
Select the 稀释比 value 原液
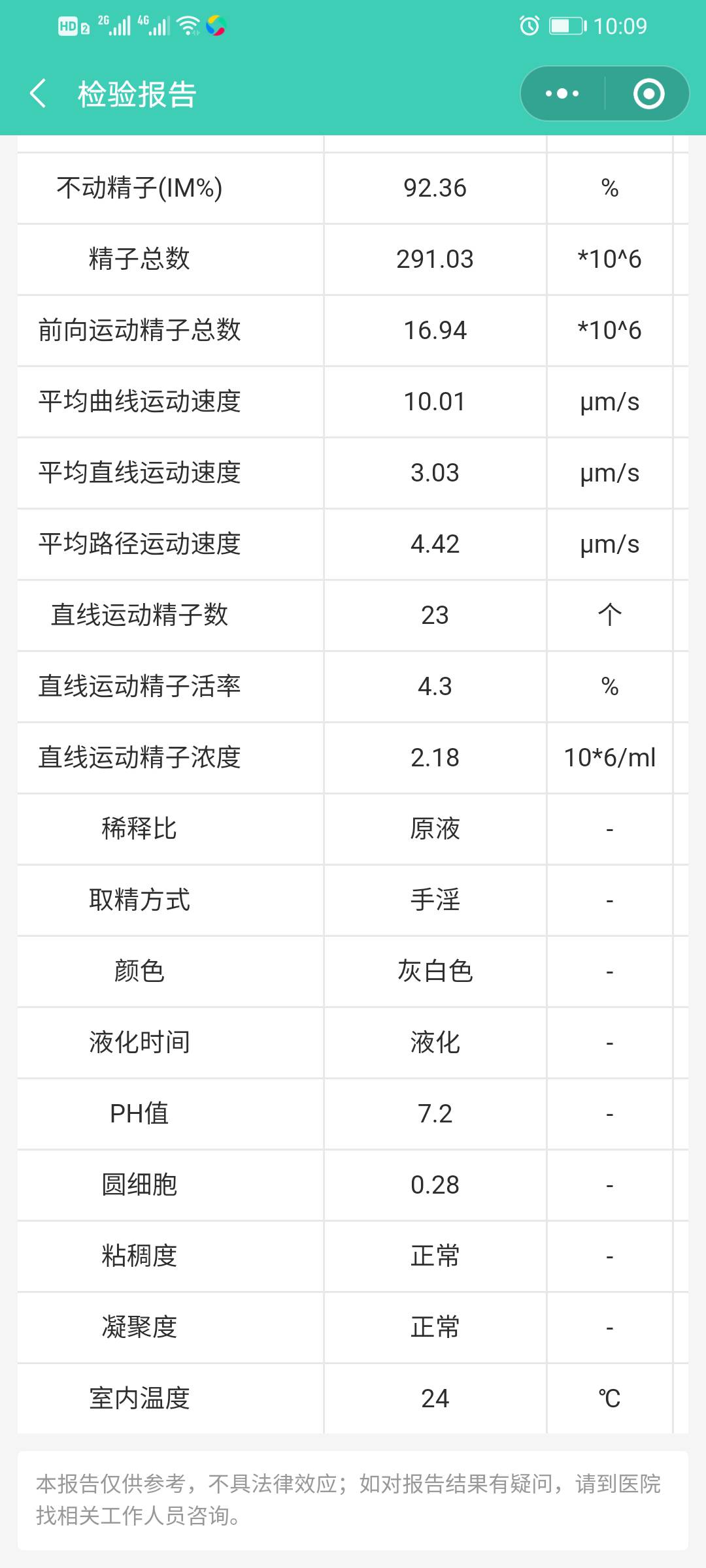(x=433, y=829)
